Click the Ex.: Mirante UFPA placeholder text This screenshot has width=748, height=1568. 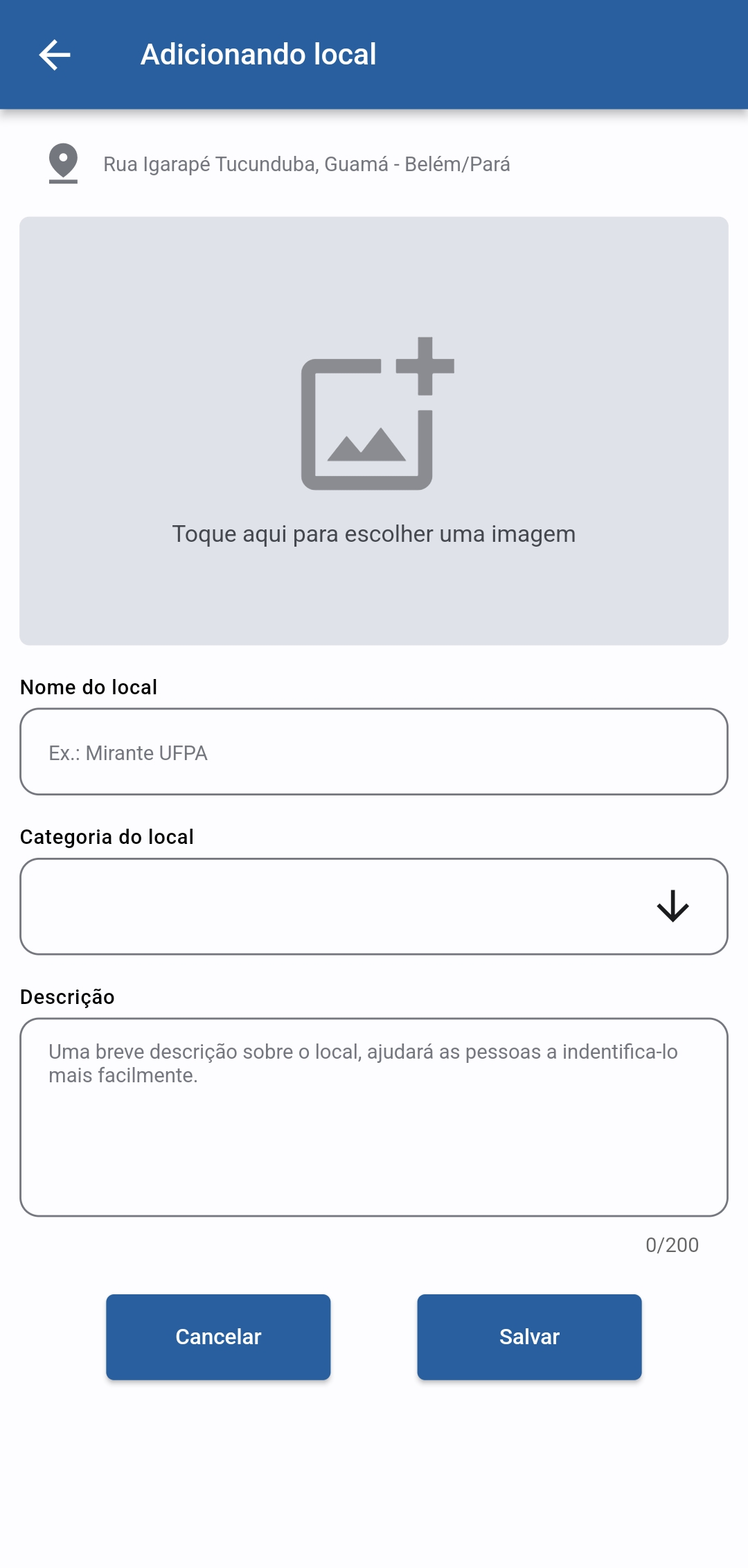[127, 753]
